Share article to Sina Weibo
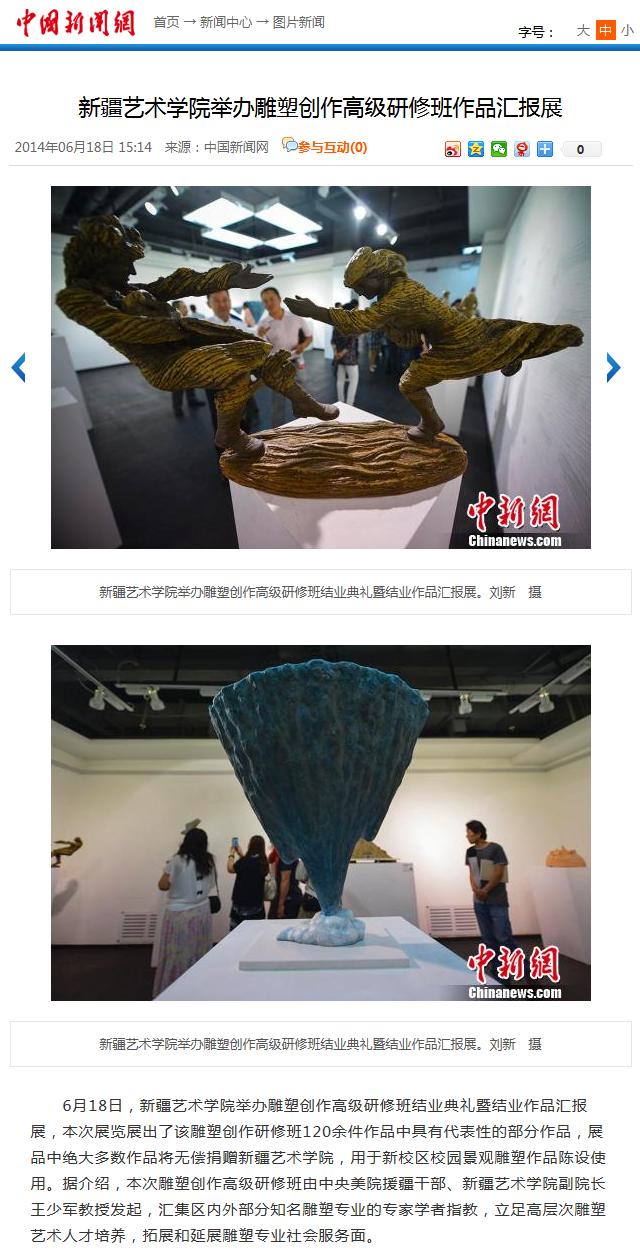Image resolution: width=640 pixels, height=1253 pixels. 452,149
